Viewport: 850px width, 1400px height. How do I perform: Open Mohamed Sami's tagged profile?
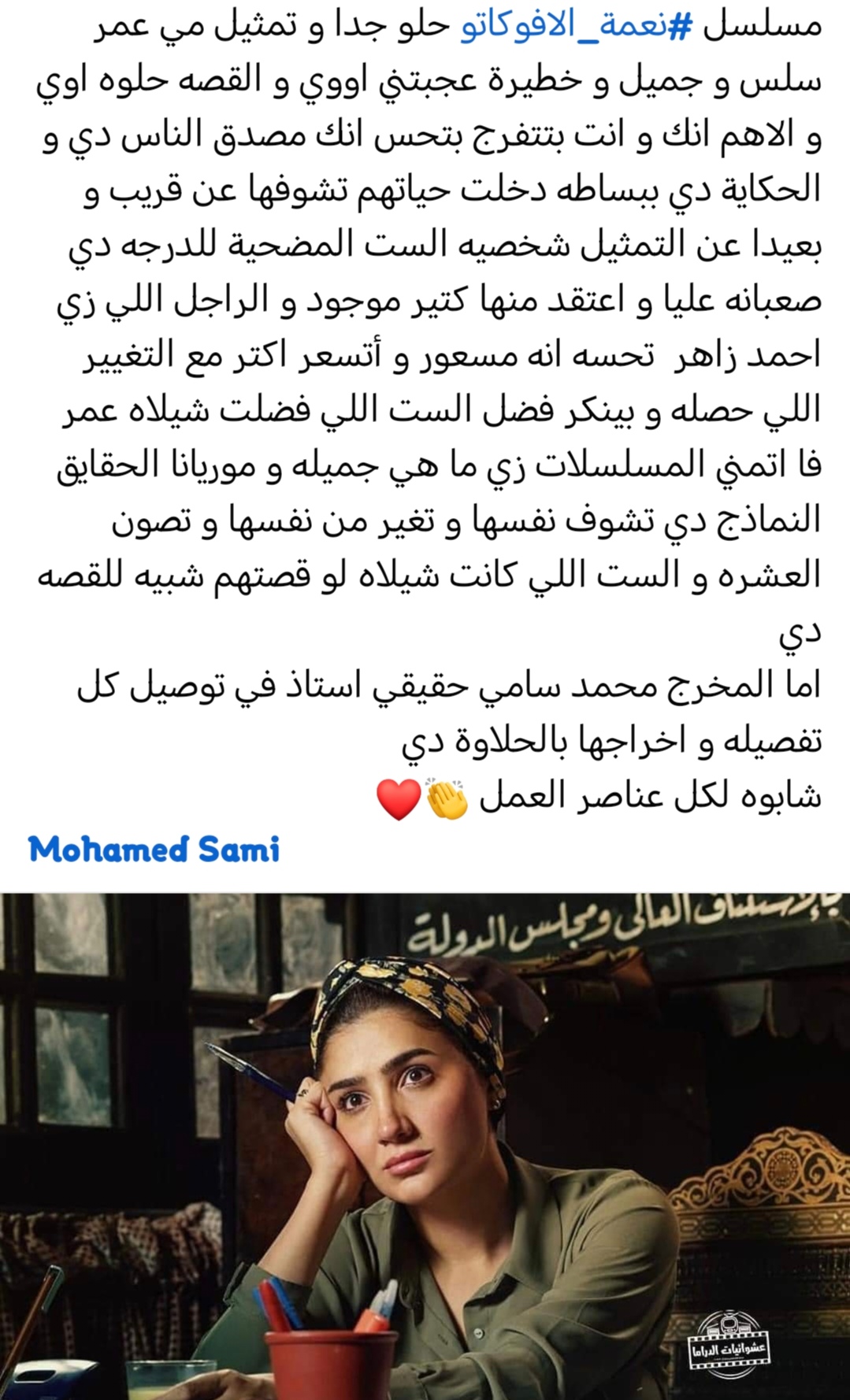coord(154,850)
